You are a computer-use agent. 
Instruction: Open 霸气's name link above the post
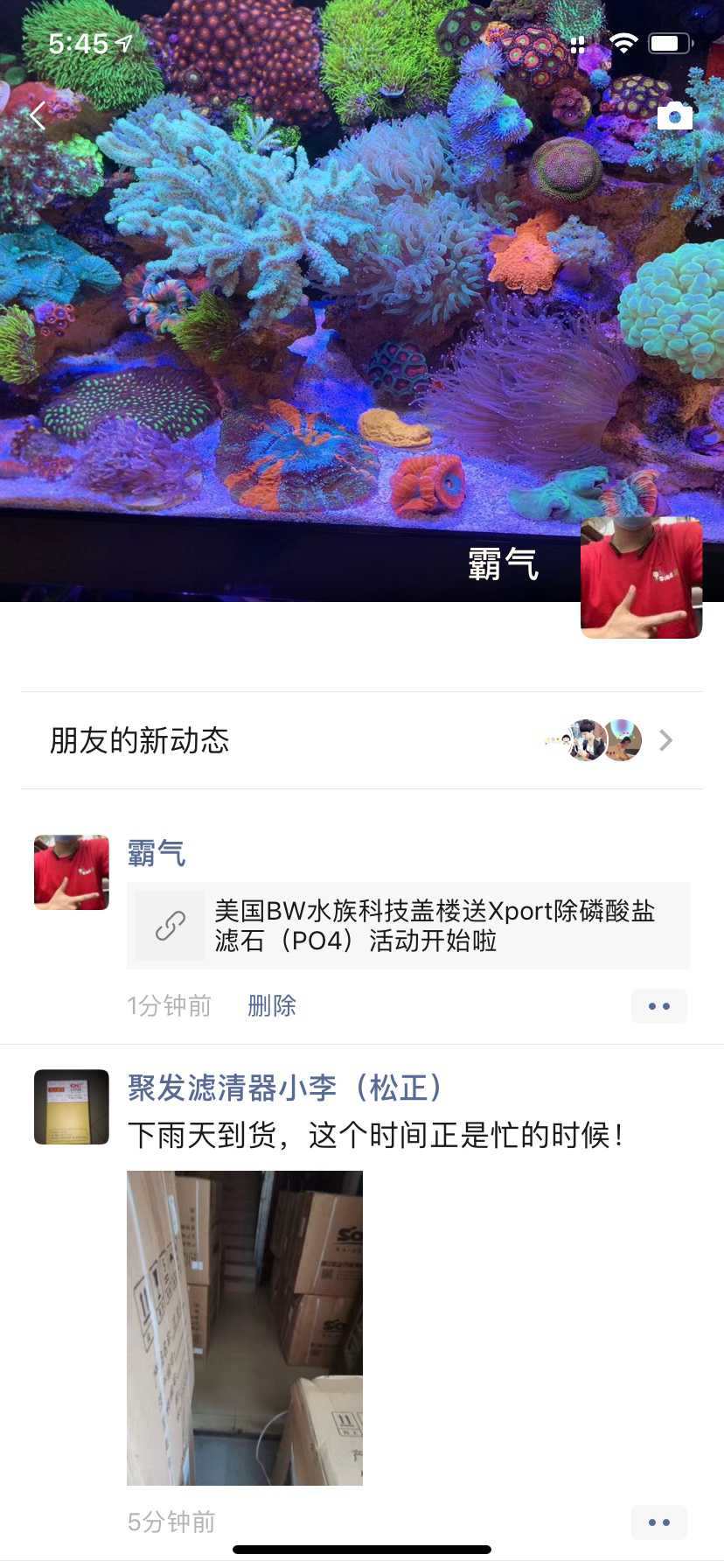tap(157, 852)
